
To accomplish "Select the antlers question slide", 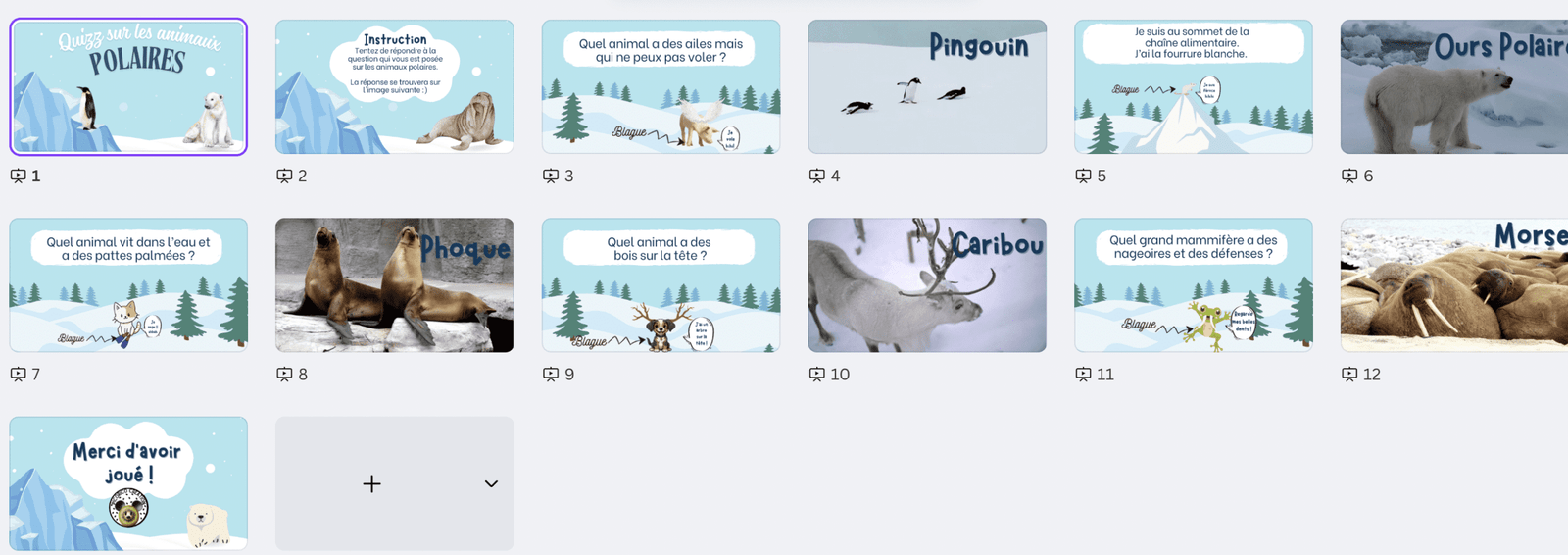I will pos(661,285).
